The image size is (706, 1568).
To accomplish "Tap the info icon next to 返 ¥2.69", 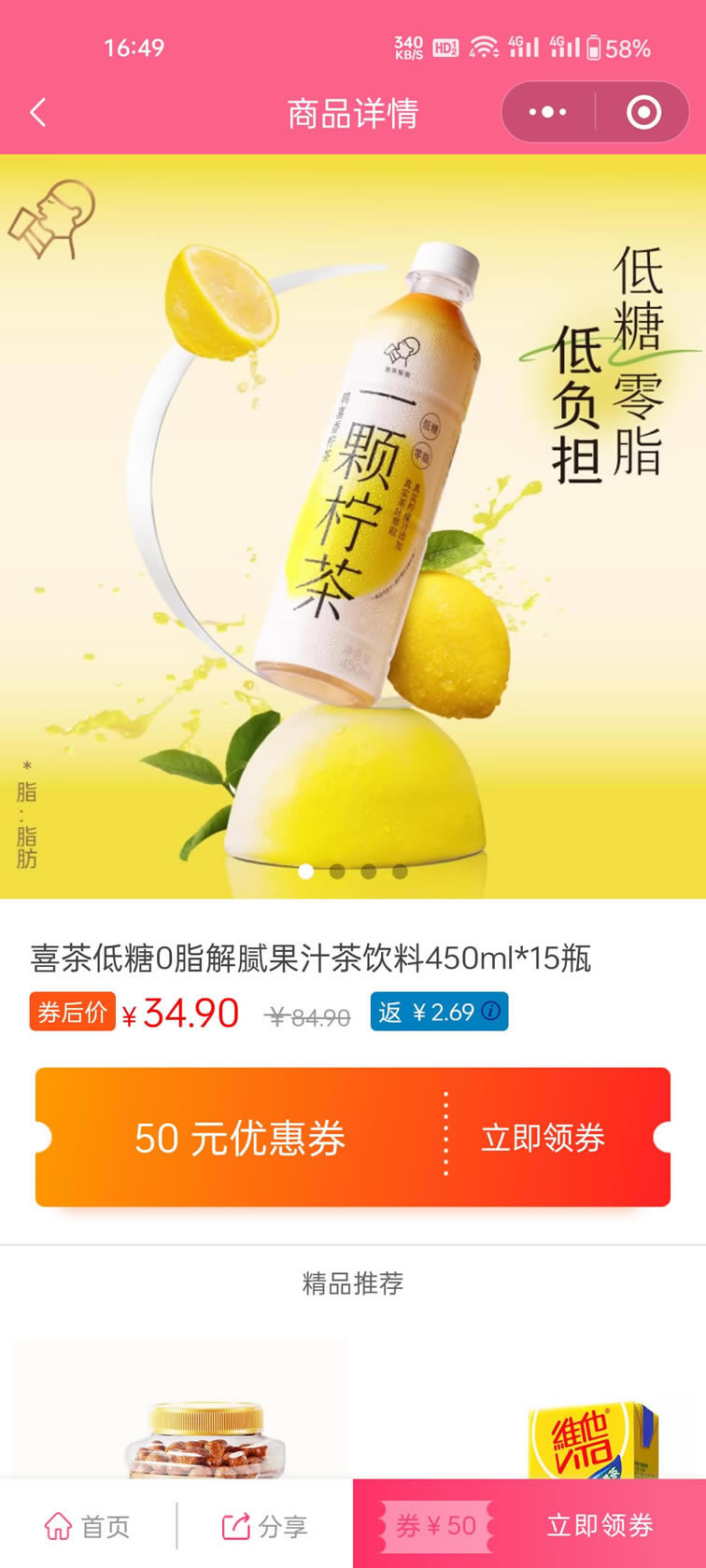I will point(491,1011).
